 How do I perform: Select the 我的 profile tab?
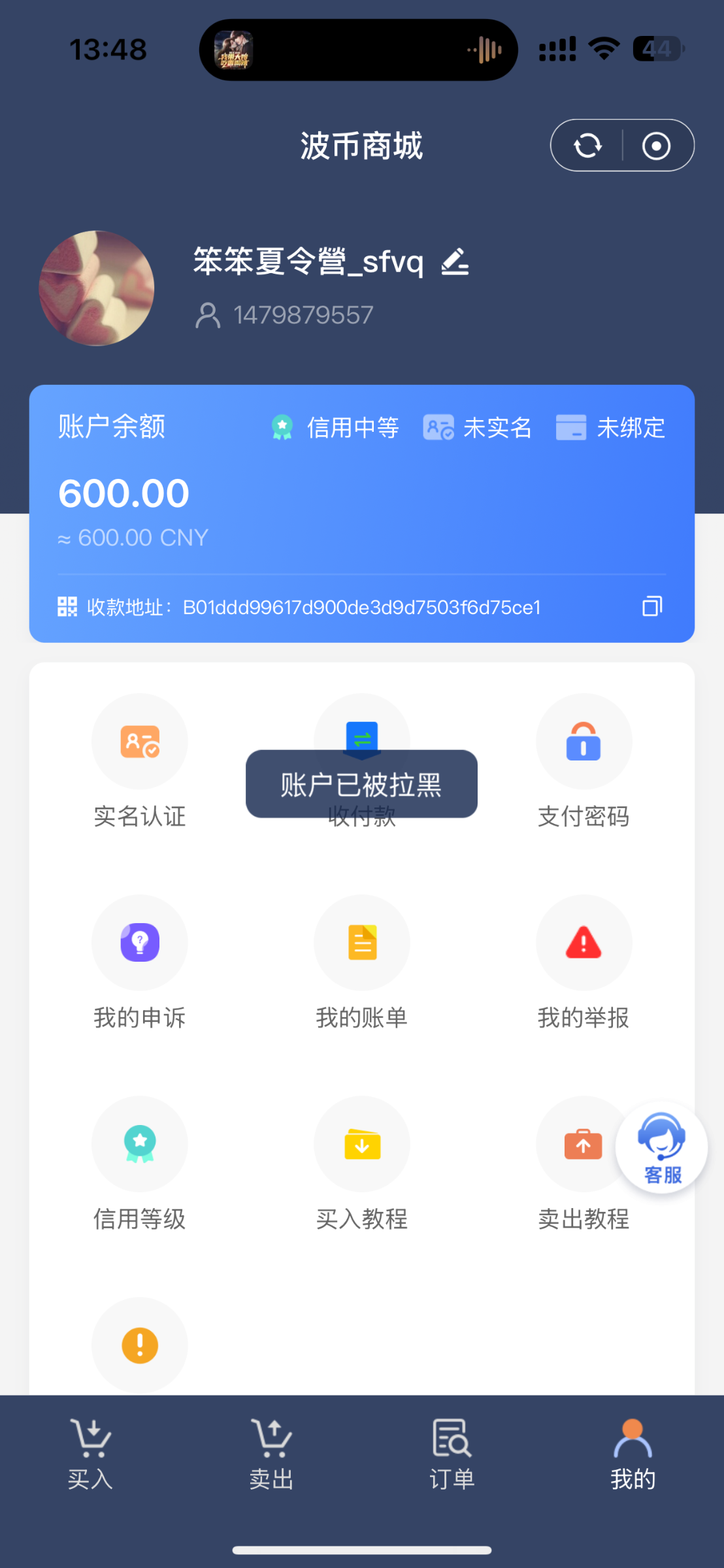(633, 1453)
